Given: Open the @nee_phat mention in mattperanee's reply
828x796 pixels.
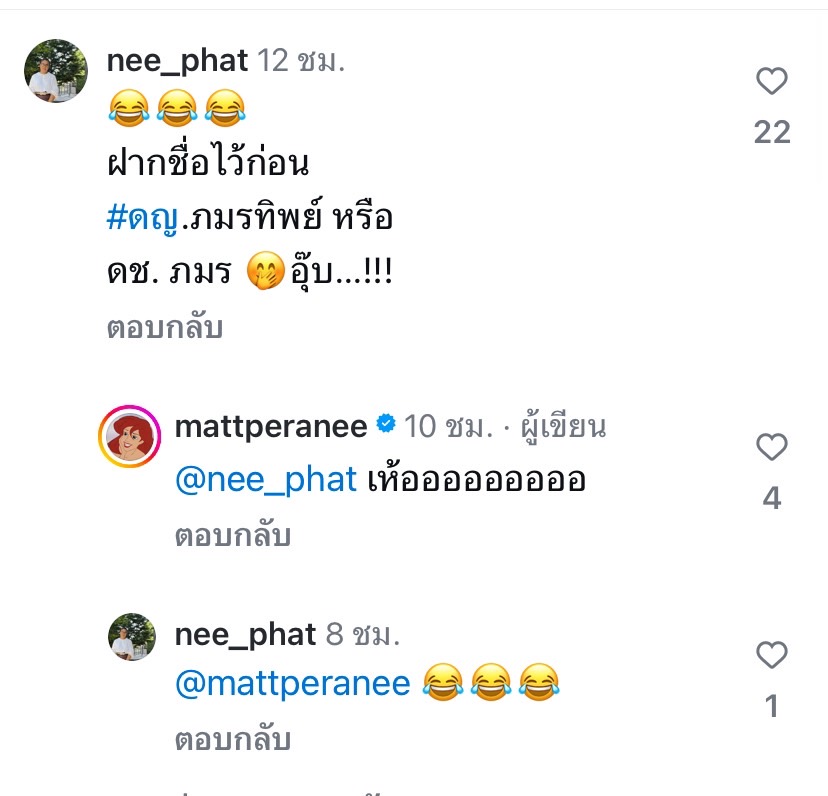Looking at the screenshot, I should (265, 481).
